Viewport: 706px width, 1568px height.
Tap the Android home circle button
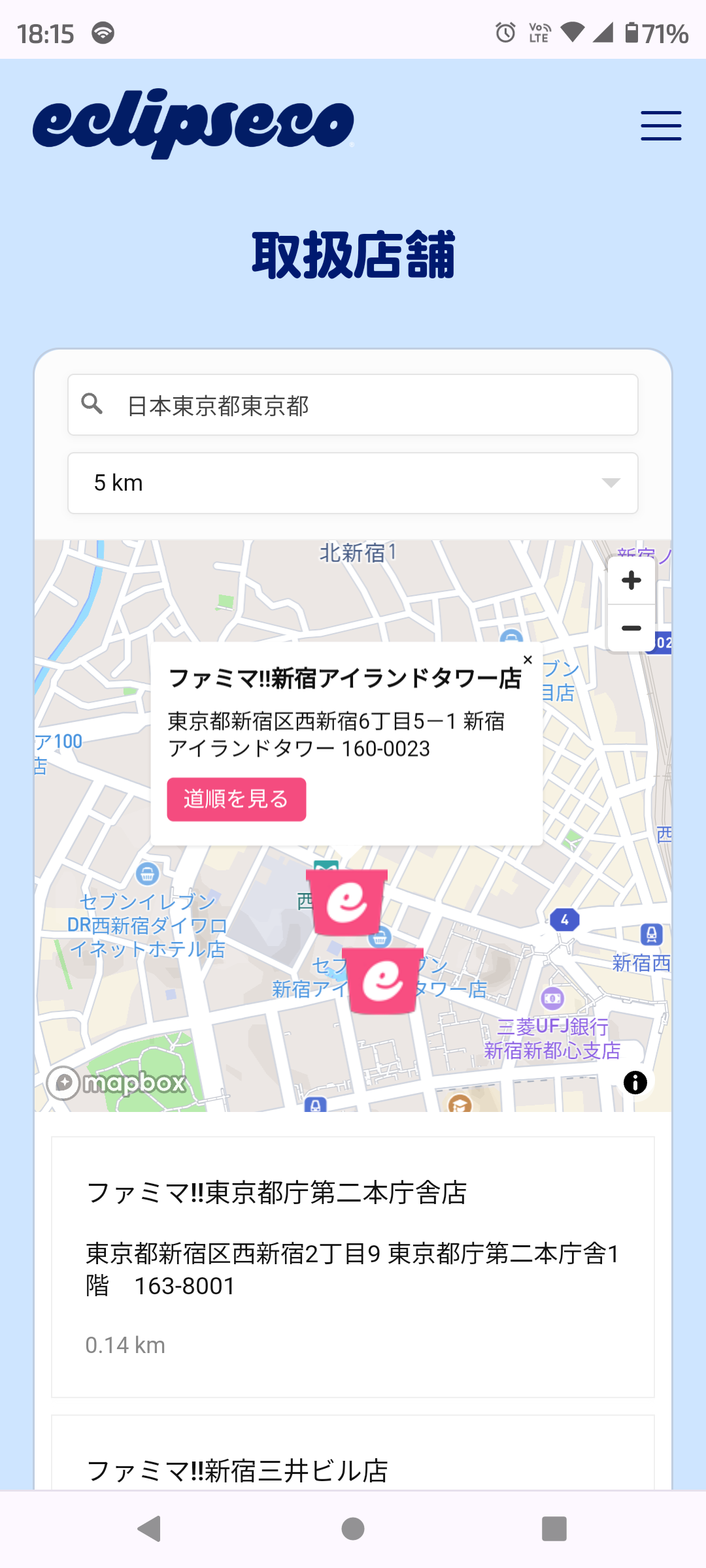pos(352,1527)
